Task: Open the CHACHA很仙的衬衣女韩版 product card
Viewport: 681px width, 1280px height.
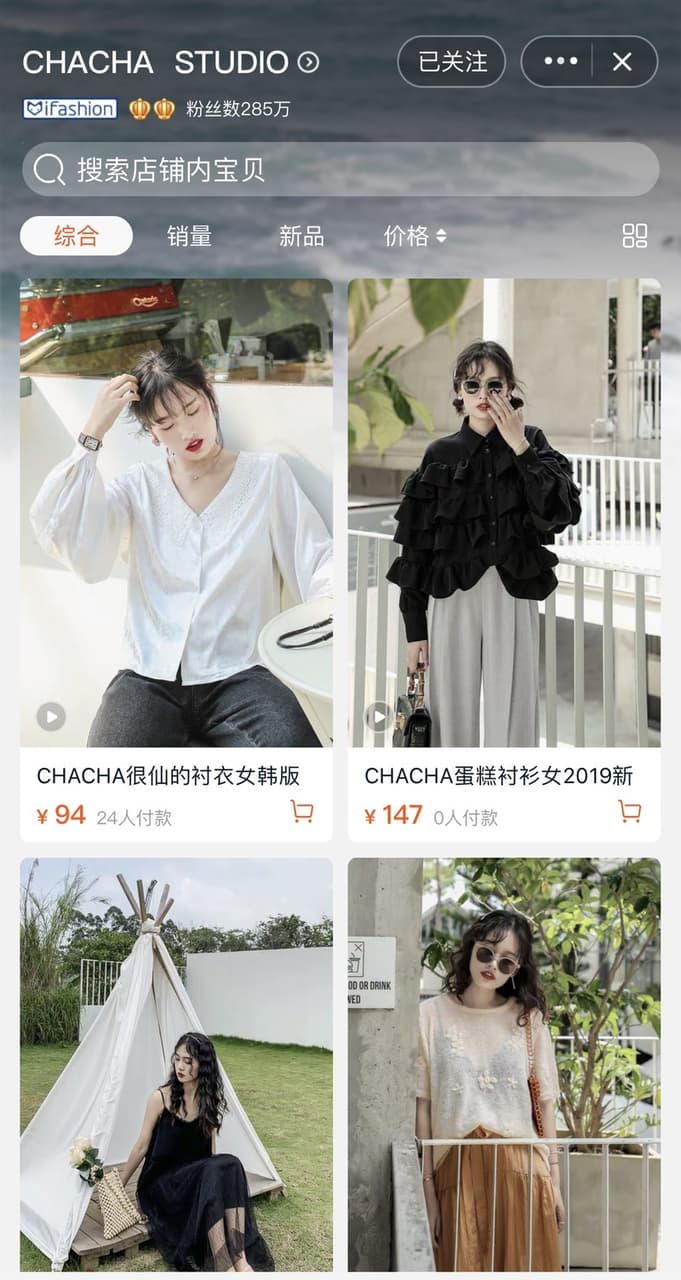Action: (177, 560)
